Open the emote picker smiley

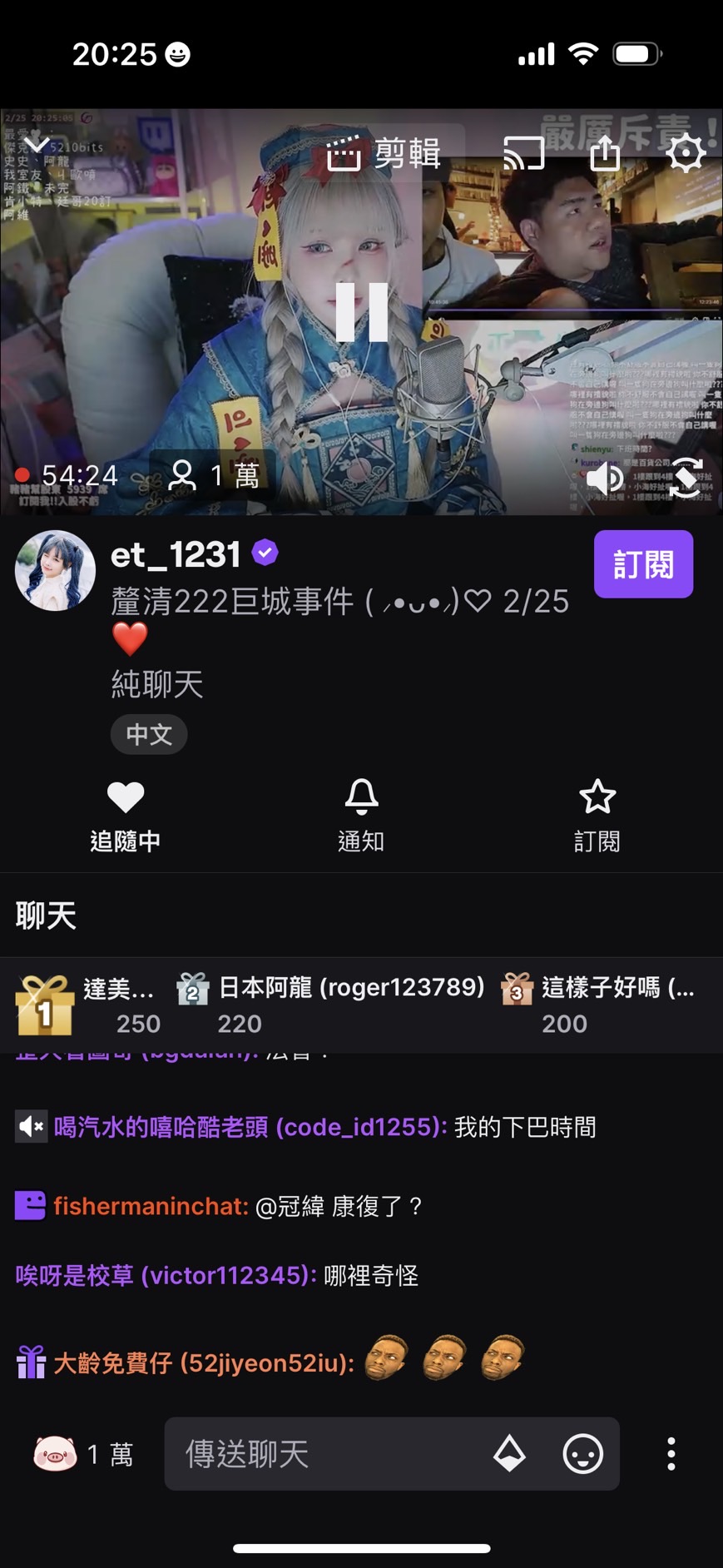pyautogui.click(x=582, y=1454)
